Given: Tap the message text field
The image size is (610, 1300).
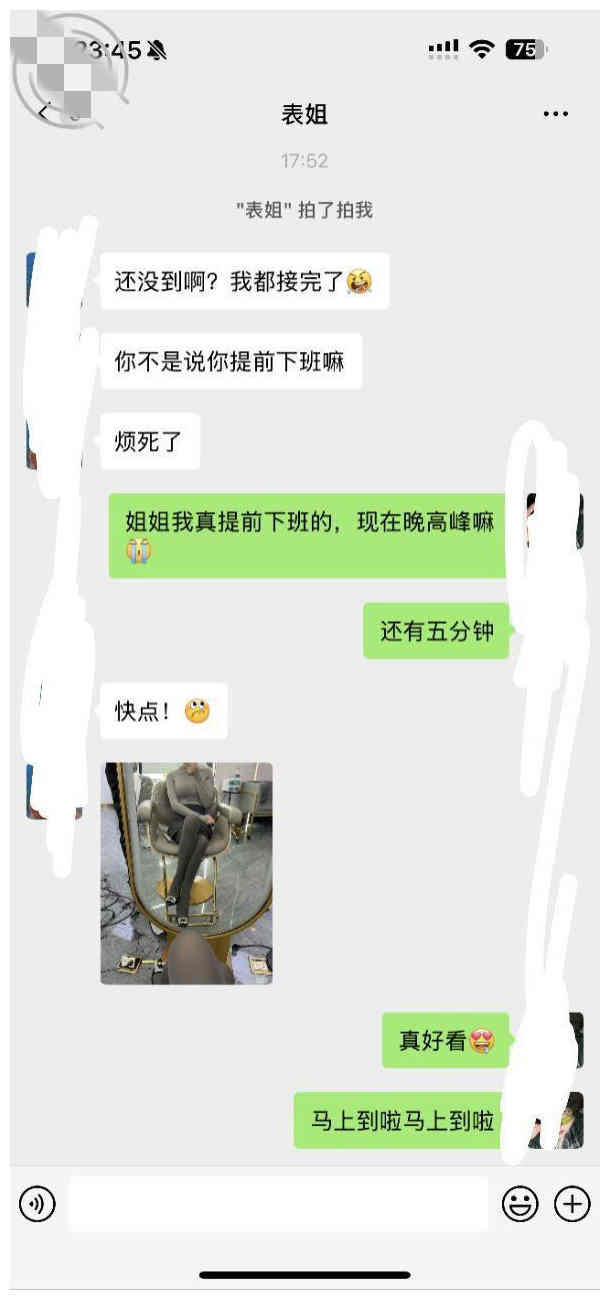Looking at the screenshot, I should click(x=278, y=1205).
